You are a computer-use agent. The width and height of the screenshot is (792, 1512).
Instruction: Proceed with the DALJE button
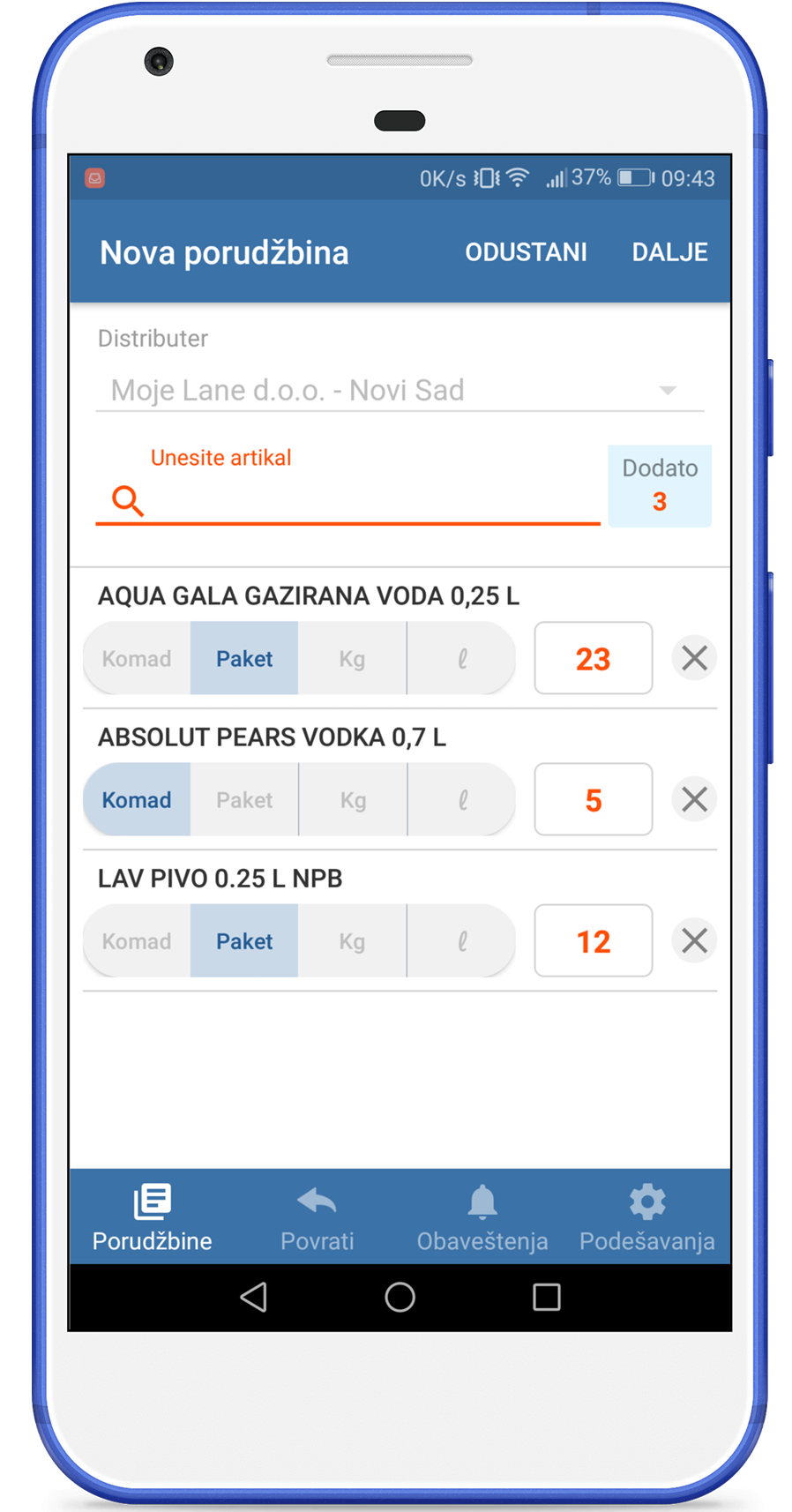click(669, 252)
